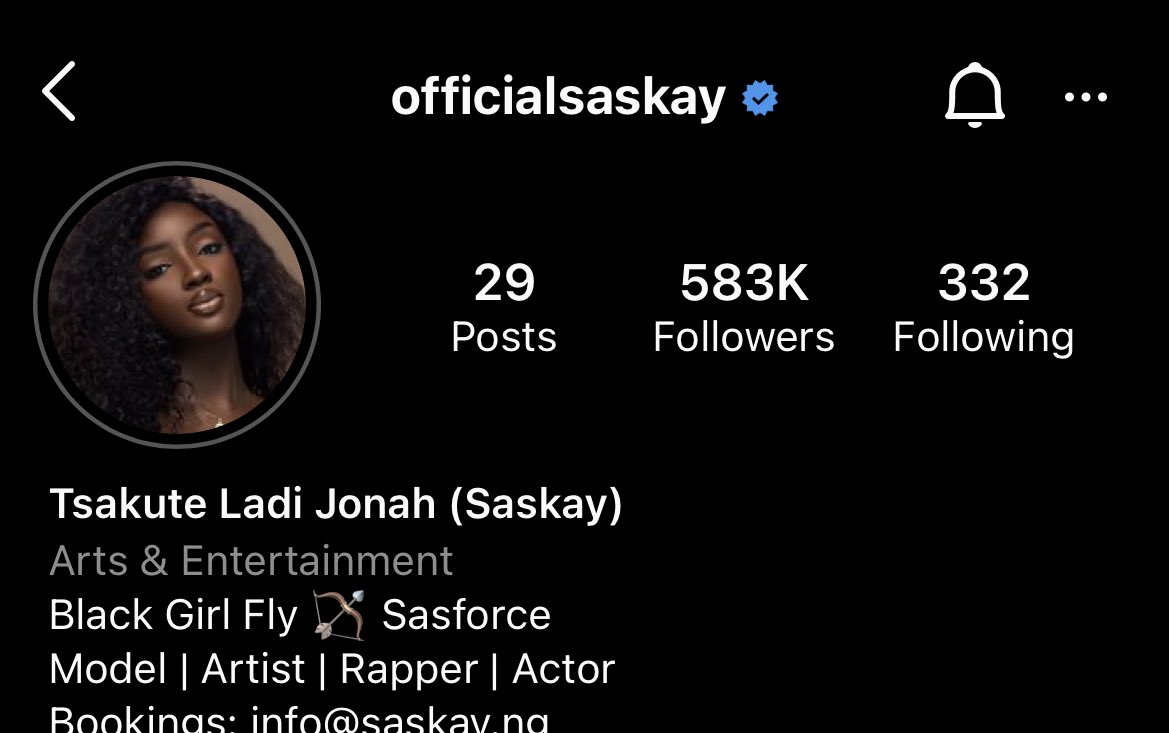1169x733 pixels.
Task: Open the three-dot overflow menu
Action: (x=1085, y=97)
